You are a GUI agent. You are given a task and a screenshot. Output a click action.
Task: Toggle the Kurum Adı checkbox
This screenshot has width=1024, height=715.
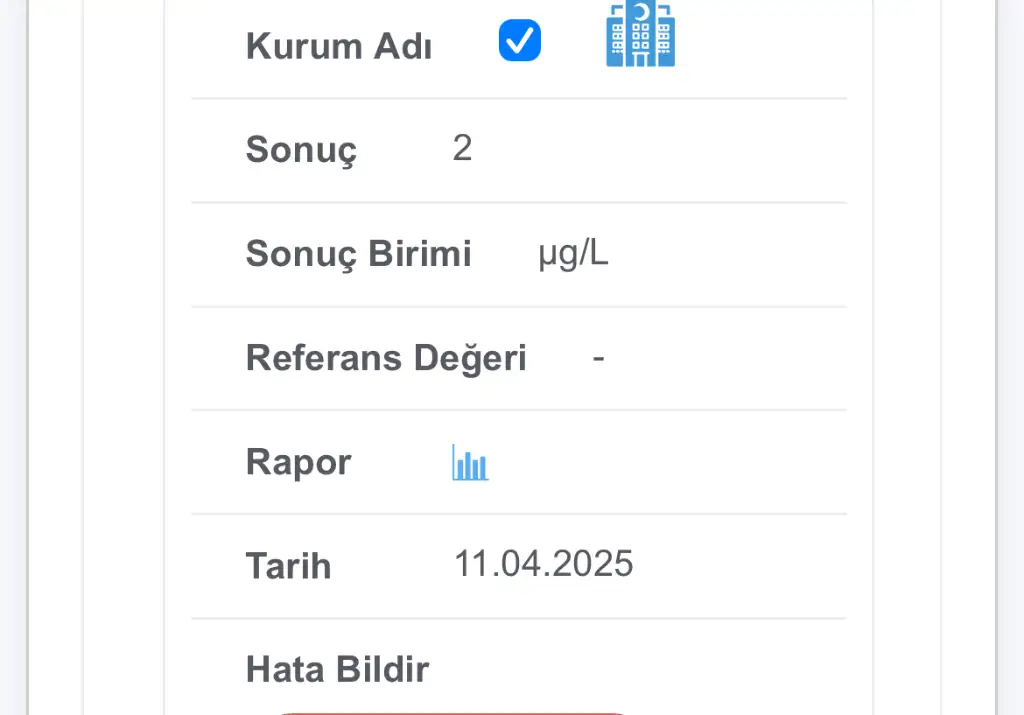click(520, 41)
